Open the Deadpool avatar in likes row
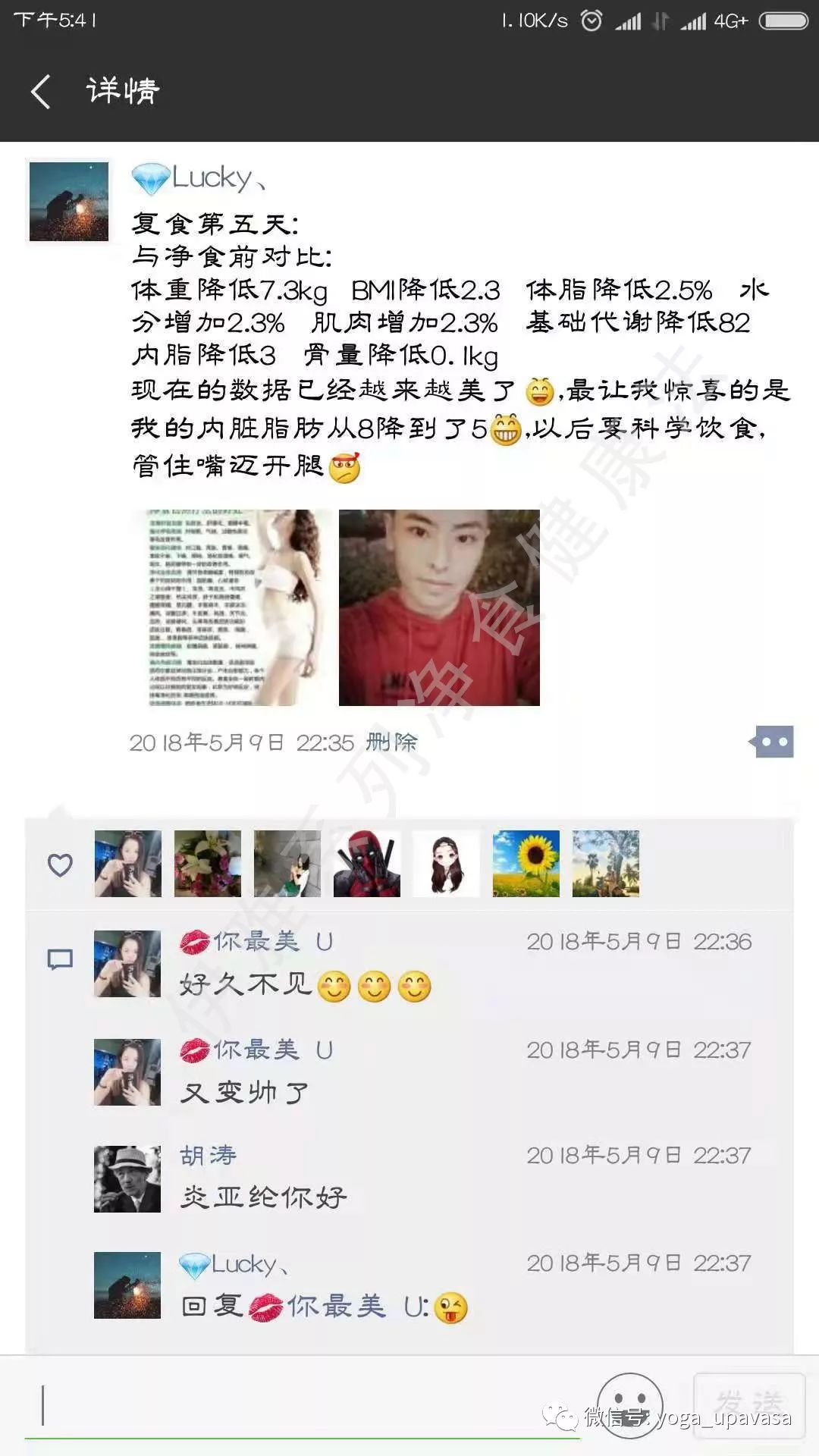 coord(367,864)
